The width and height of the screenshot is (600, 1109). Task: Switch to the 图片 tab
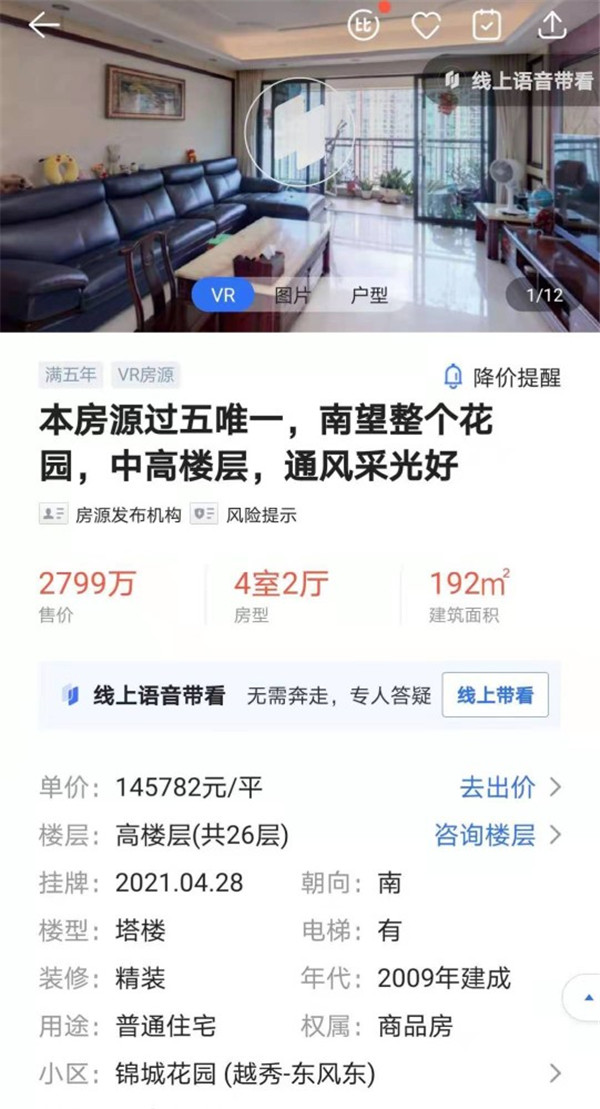(x=293, y=295)
